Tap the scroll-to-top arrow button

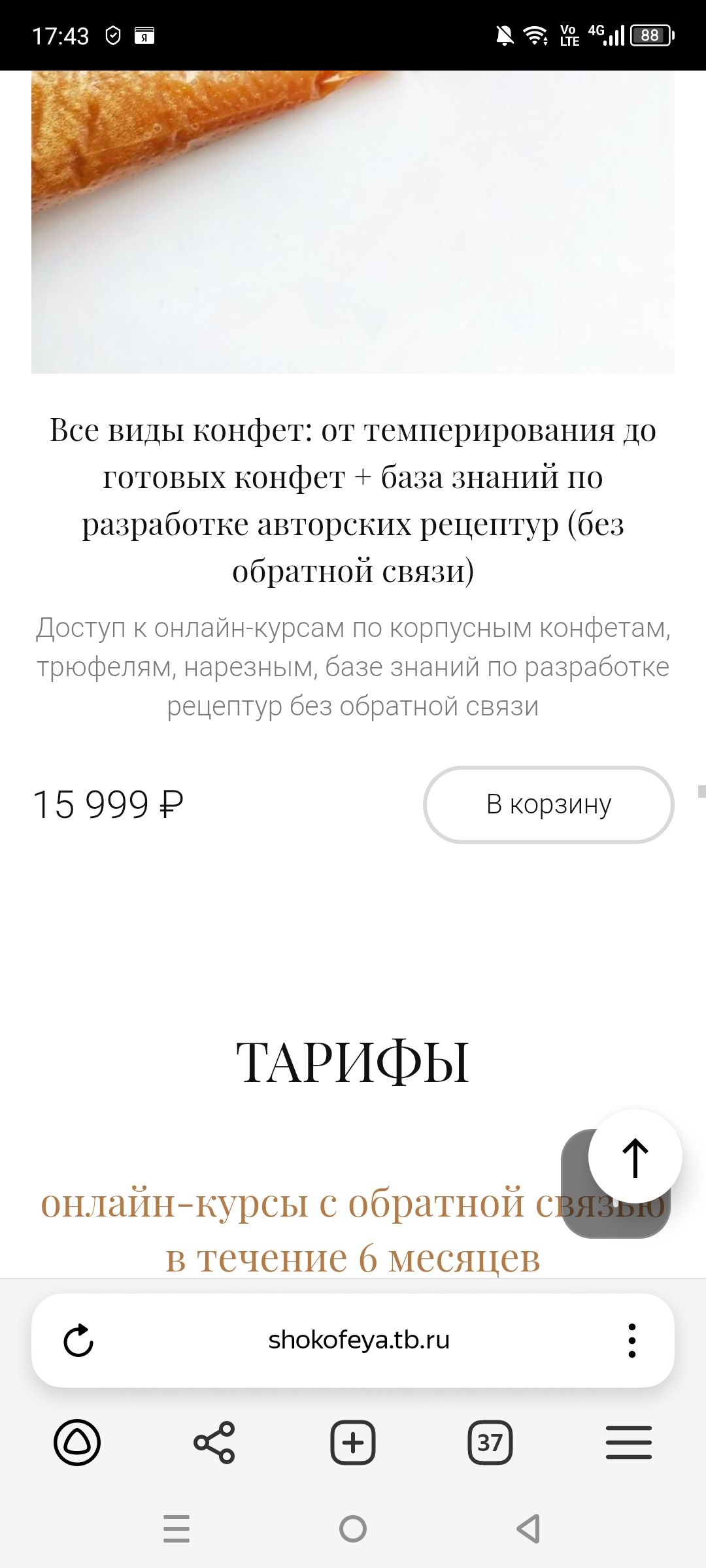pos(635,1157)
